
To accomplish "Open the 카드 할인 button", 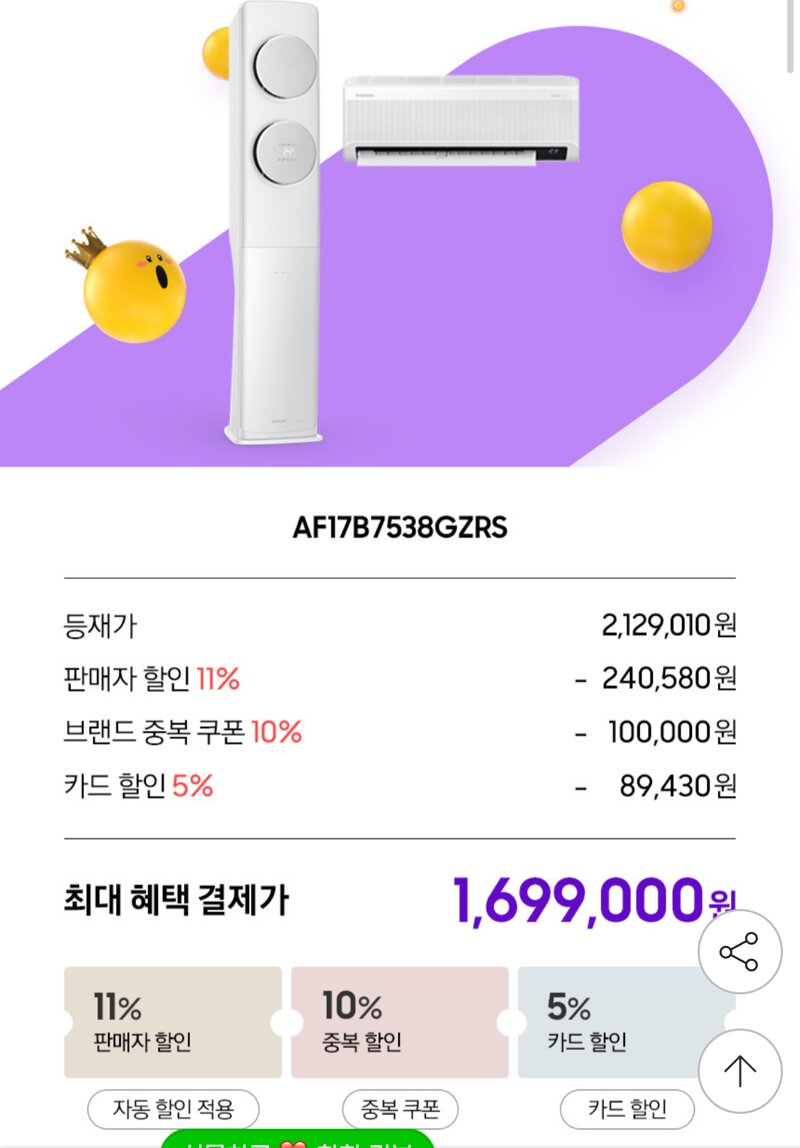I will click(x=627, y=1109).
